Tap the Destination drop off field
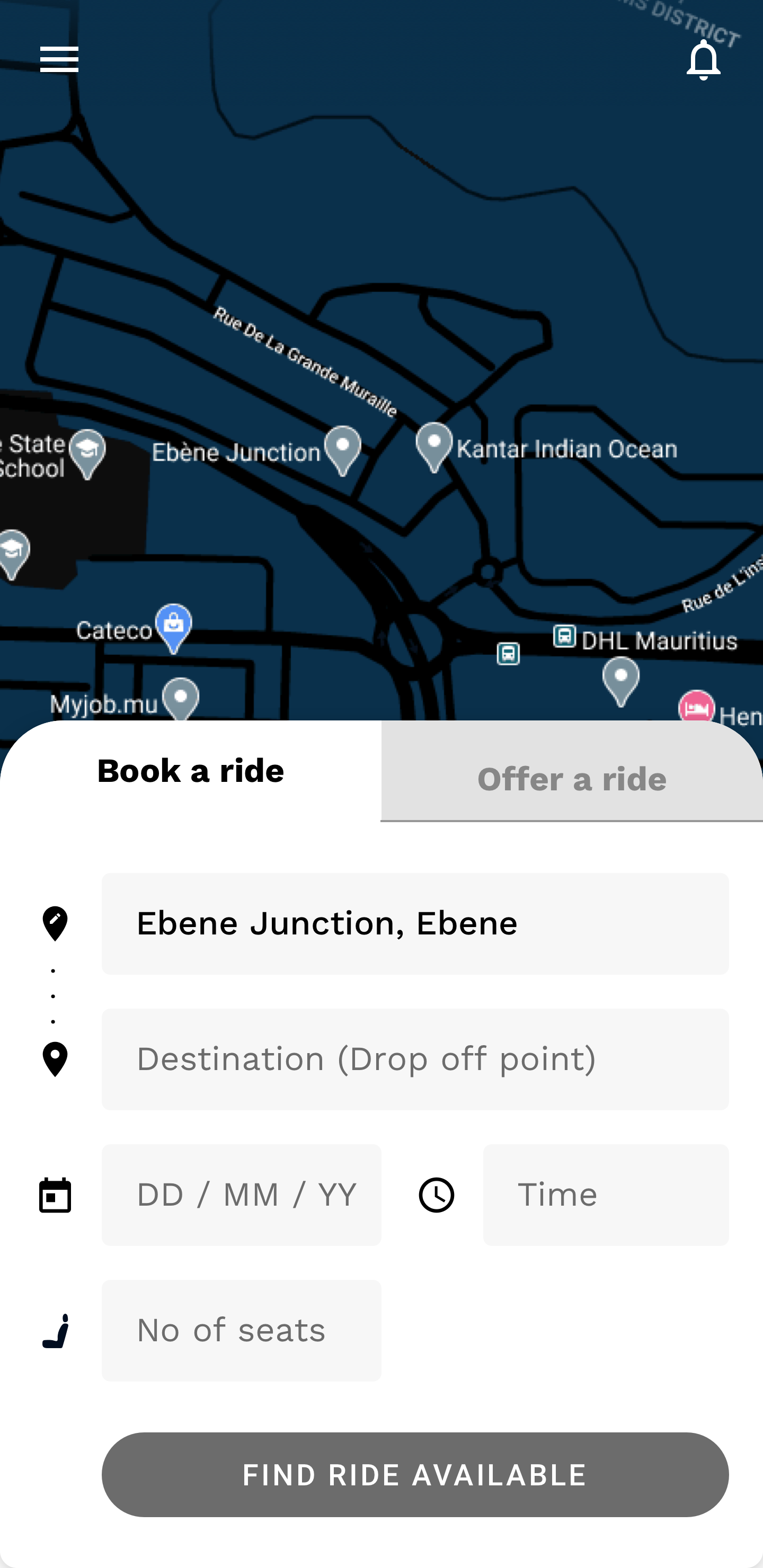The height and width of the screenshot is (1568, 763). pyautogui.click(x=415, y=1059)
